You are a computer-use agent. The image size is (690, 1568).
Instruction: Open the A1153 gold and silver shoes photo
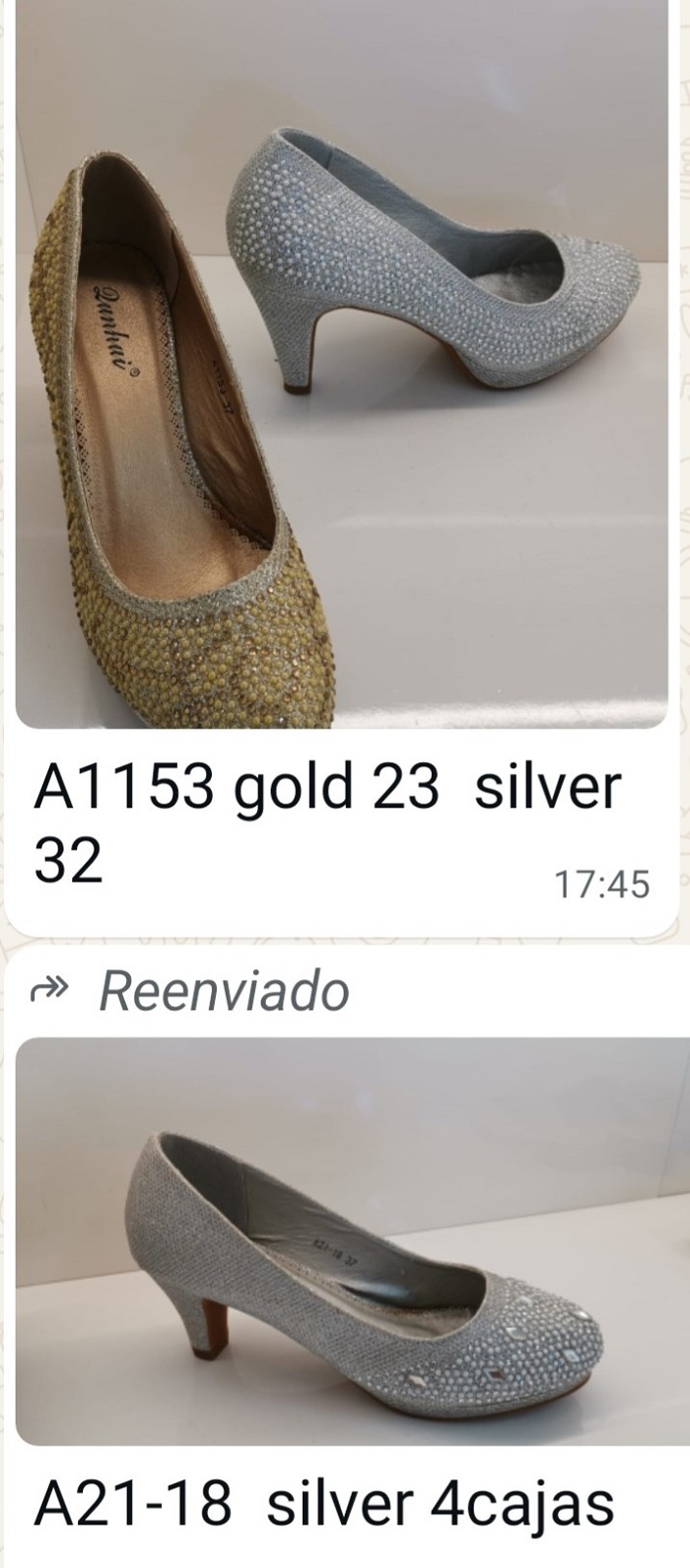[x=341, y=365]
